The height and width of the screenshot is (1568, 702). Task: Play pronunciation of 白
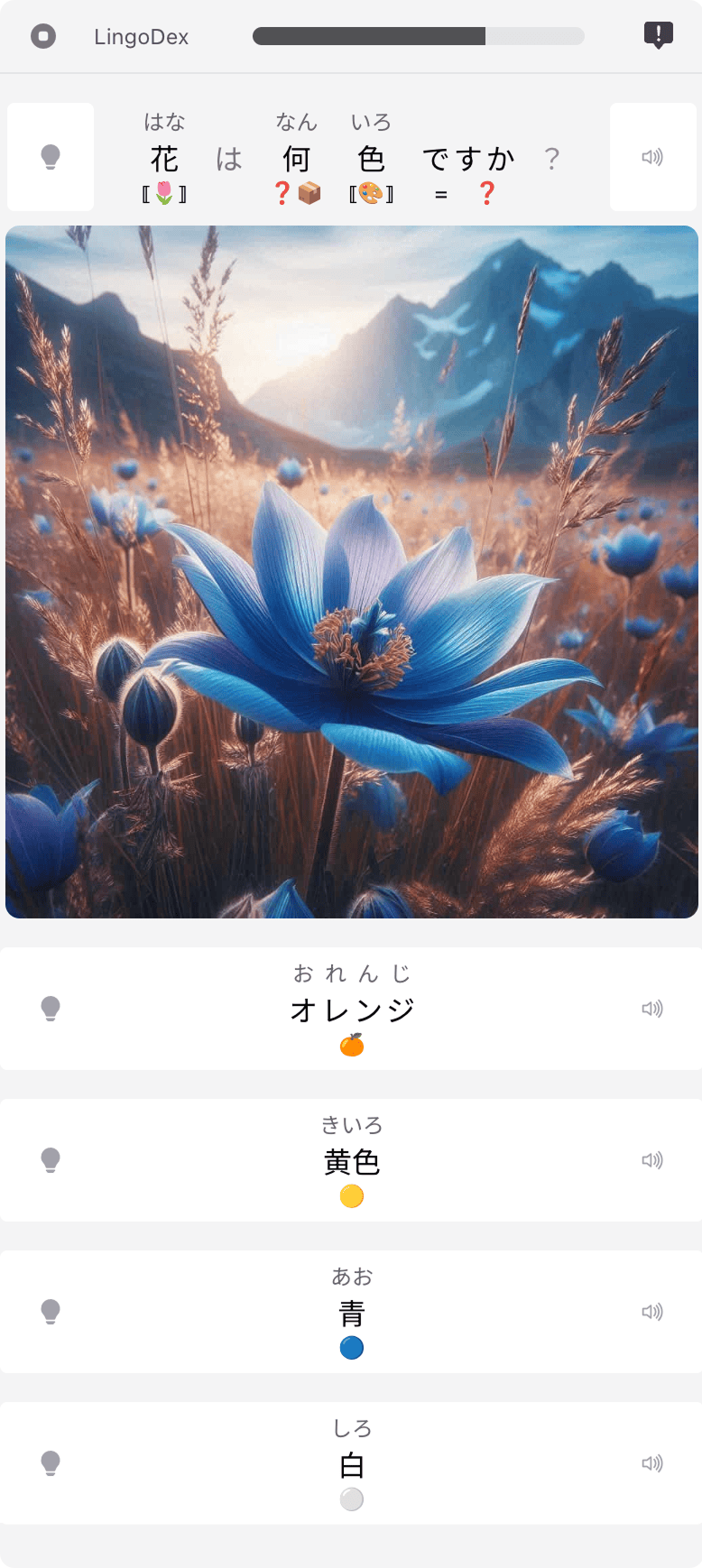653,1462
